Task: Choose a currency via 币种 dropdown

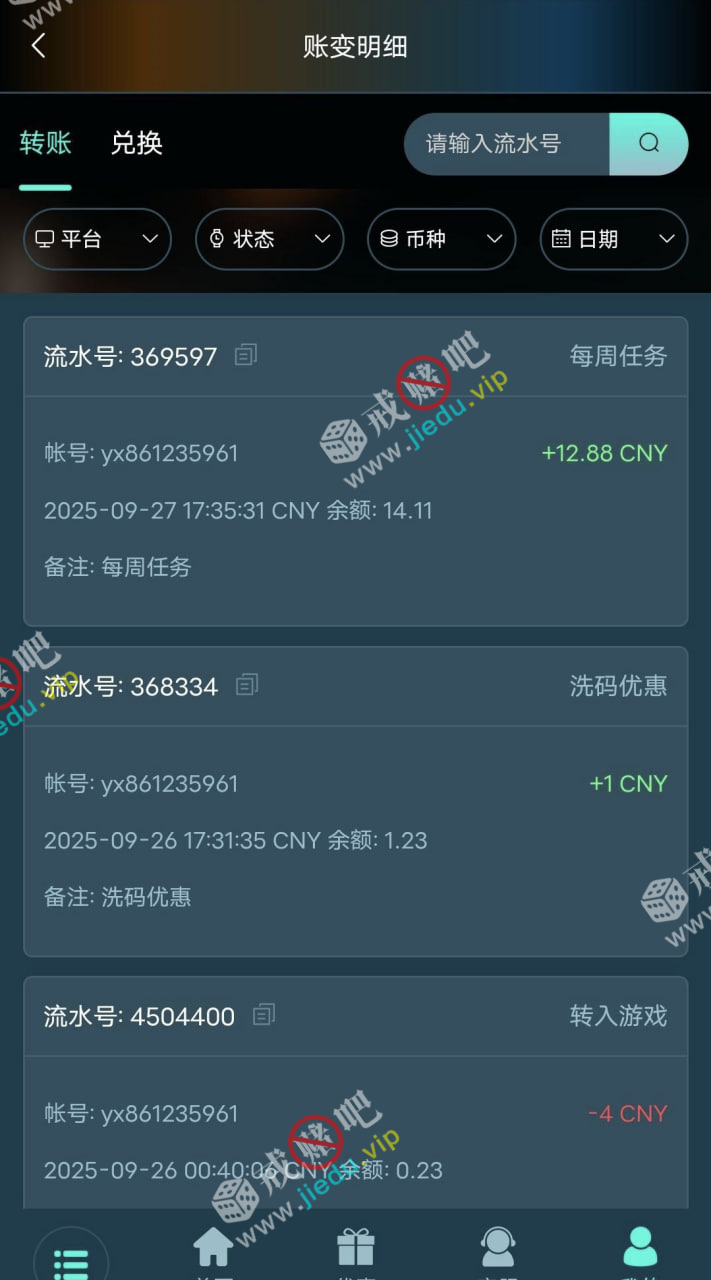Action: point(441,239)
